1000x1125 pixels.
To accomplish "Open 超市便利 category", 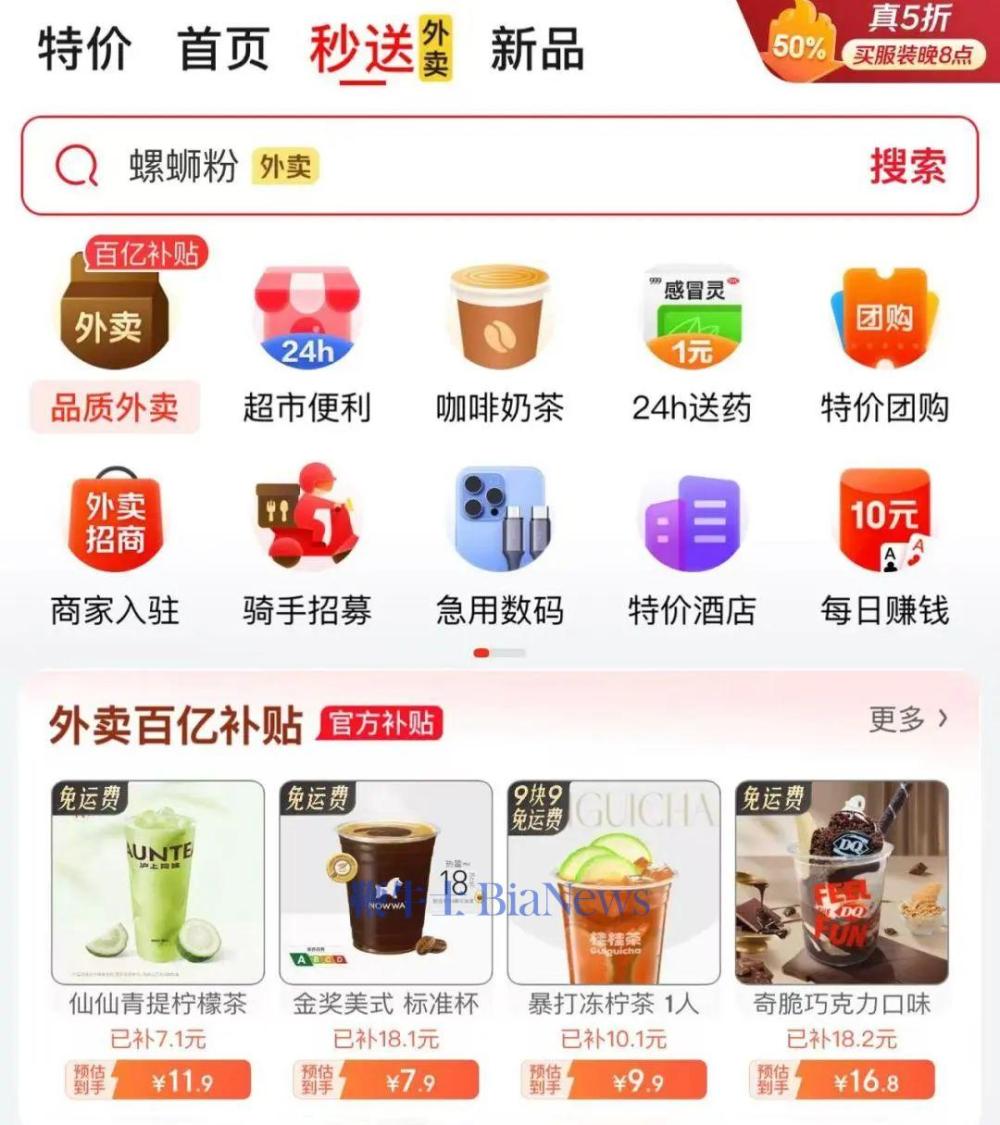I will (306, 340).
